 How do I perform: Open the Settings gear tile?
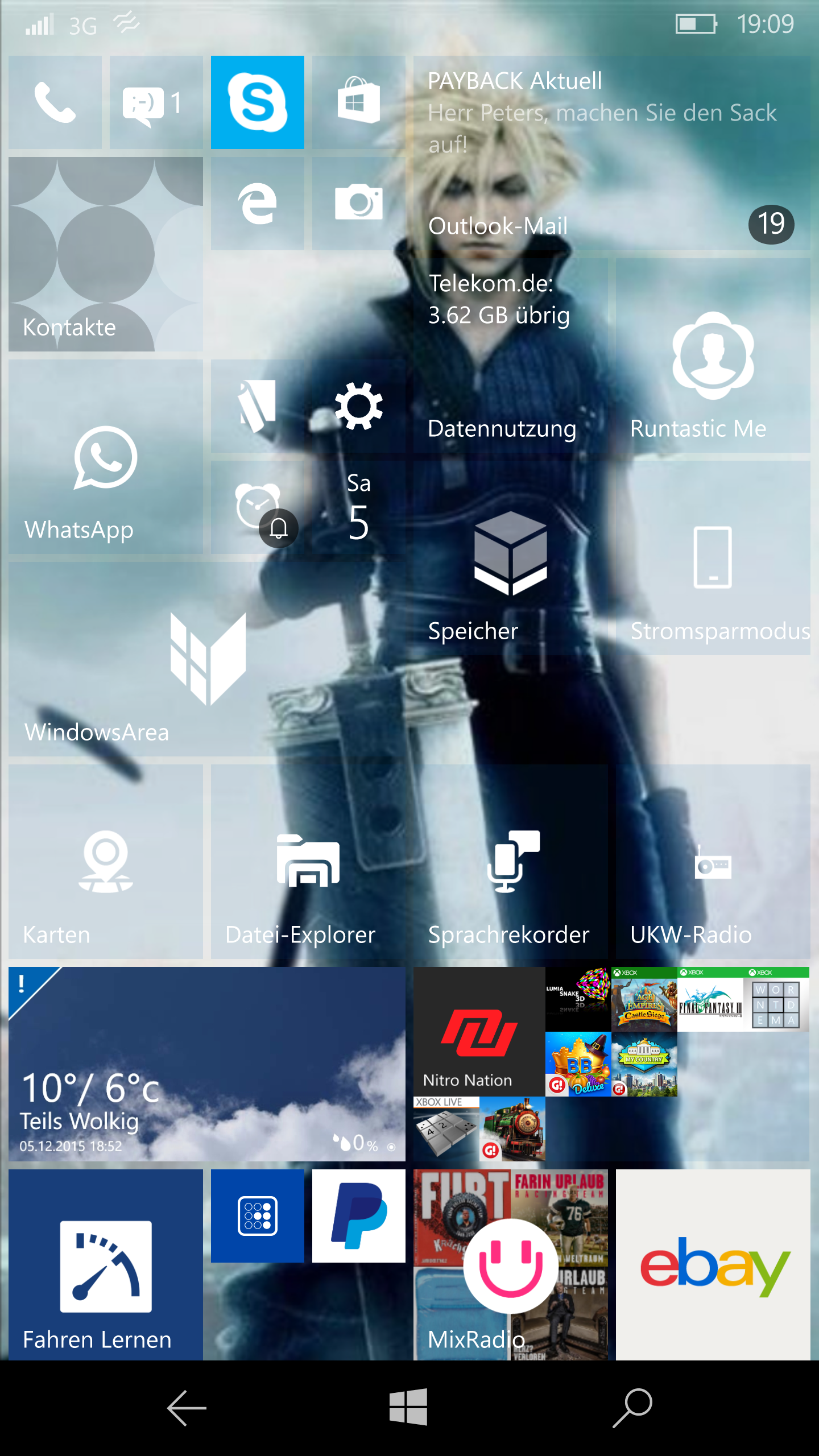click(x=359, y=406)
